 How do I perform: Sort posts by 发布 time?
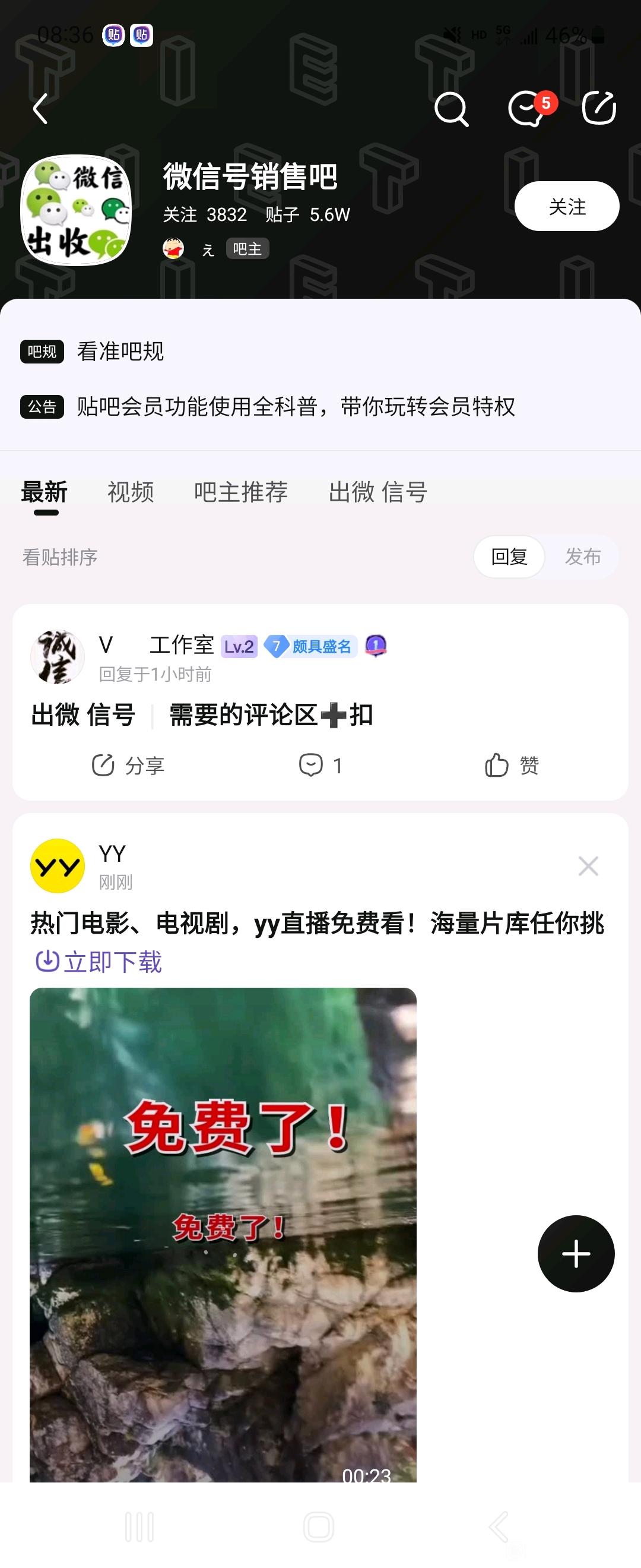coord(583,557)
